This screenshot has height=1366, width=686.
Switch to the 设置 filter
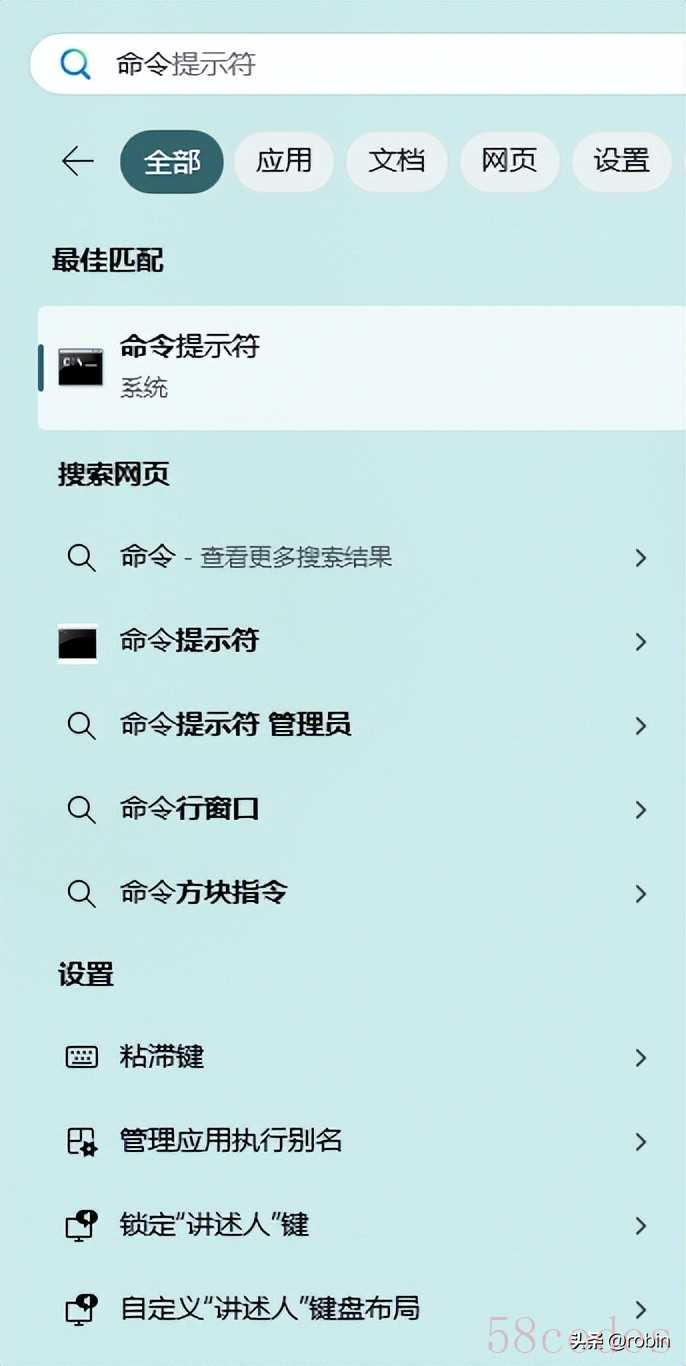click(x=621, y=161)
